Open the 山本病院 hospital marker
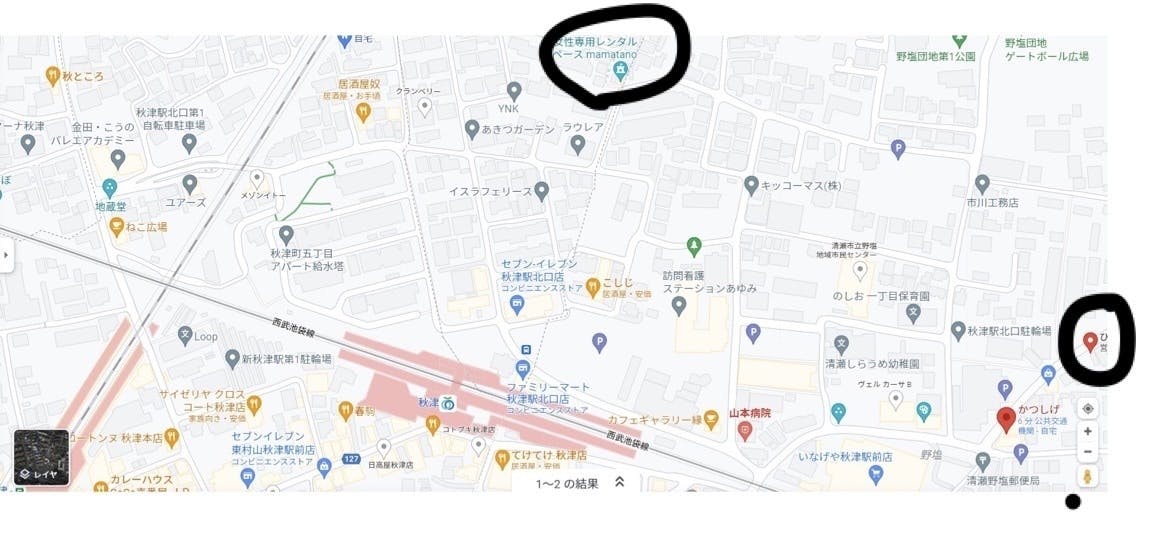Screen dimensions: 1160x543 745,432
